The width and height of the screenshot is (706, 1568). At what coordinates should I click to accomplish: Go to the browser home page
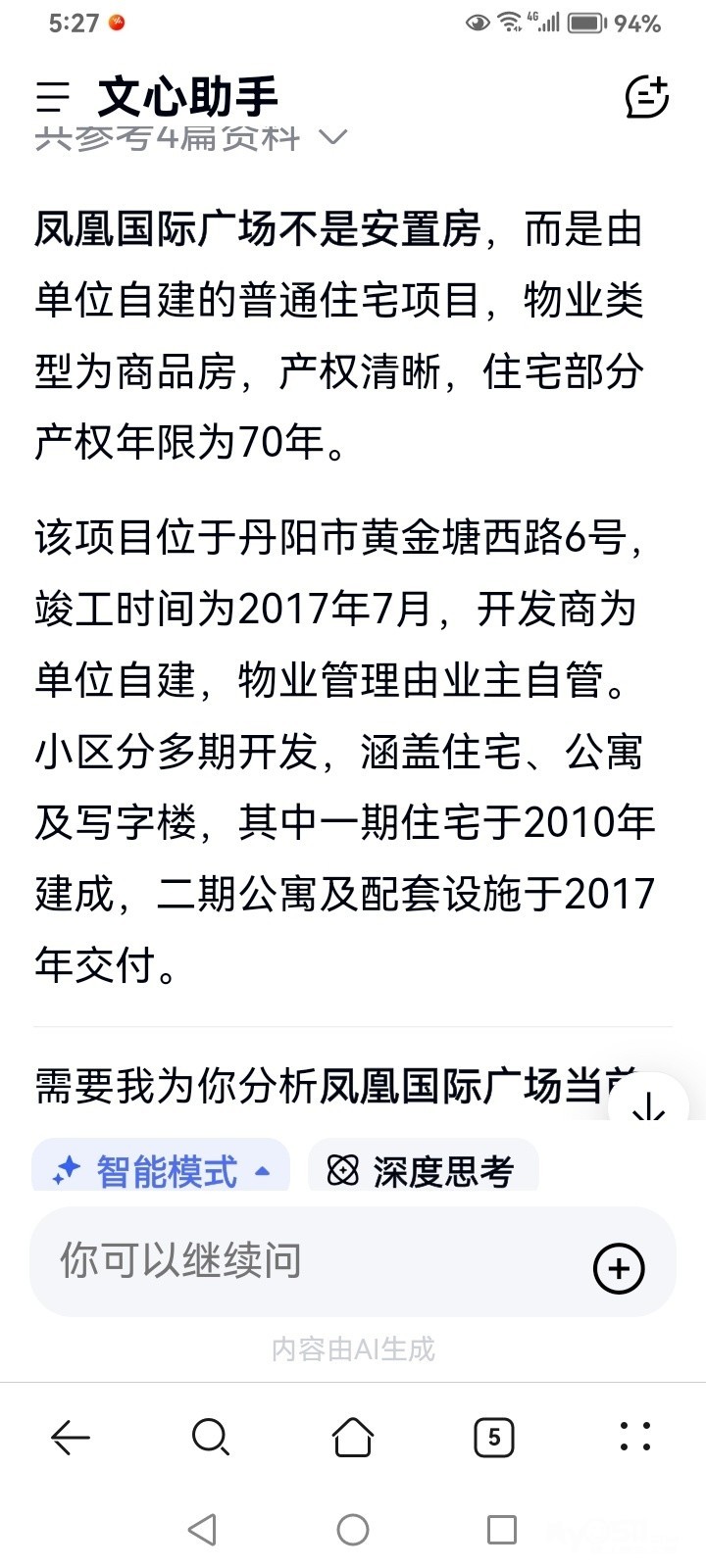pos(353,1438)
